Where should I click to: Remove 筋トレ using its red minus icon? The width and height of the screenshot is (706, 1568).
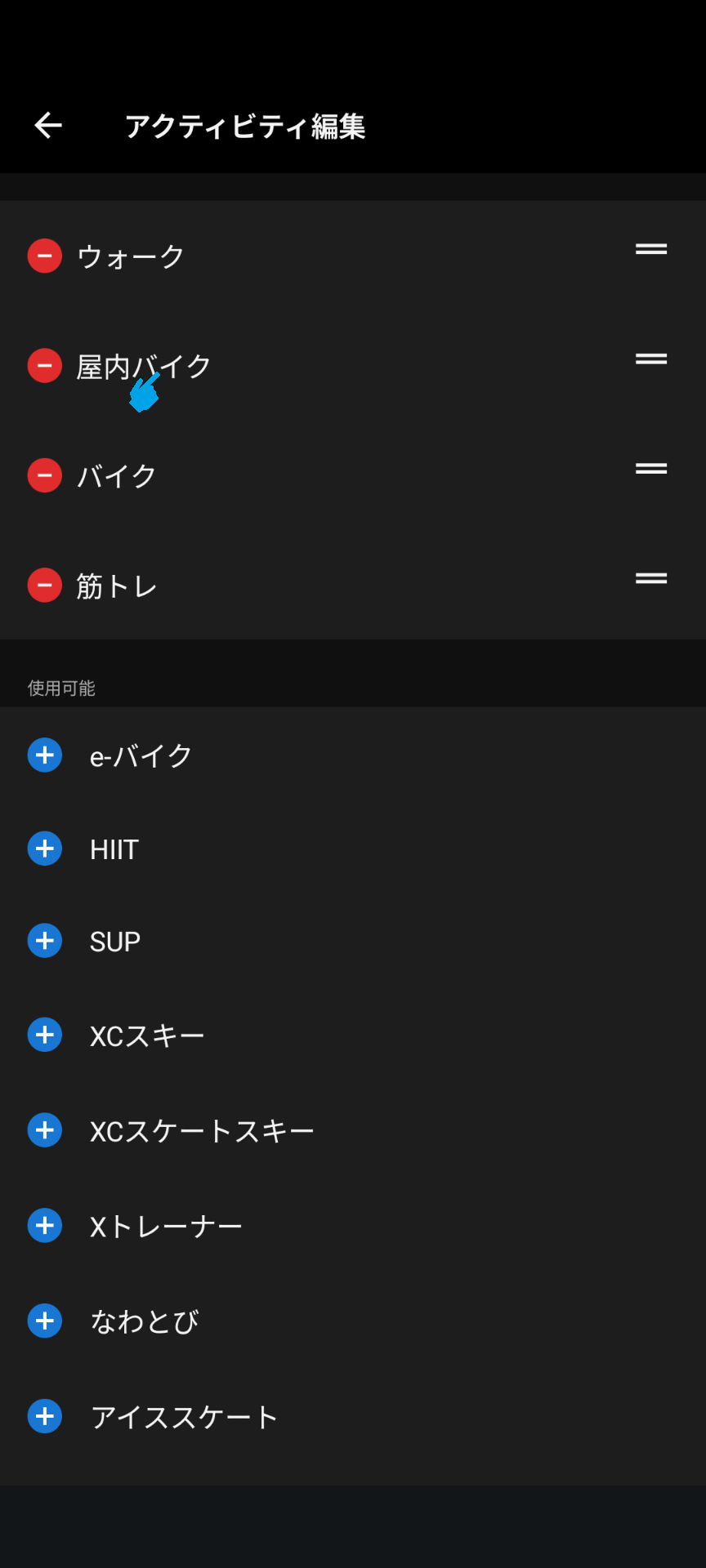click(x=44, y=586)
